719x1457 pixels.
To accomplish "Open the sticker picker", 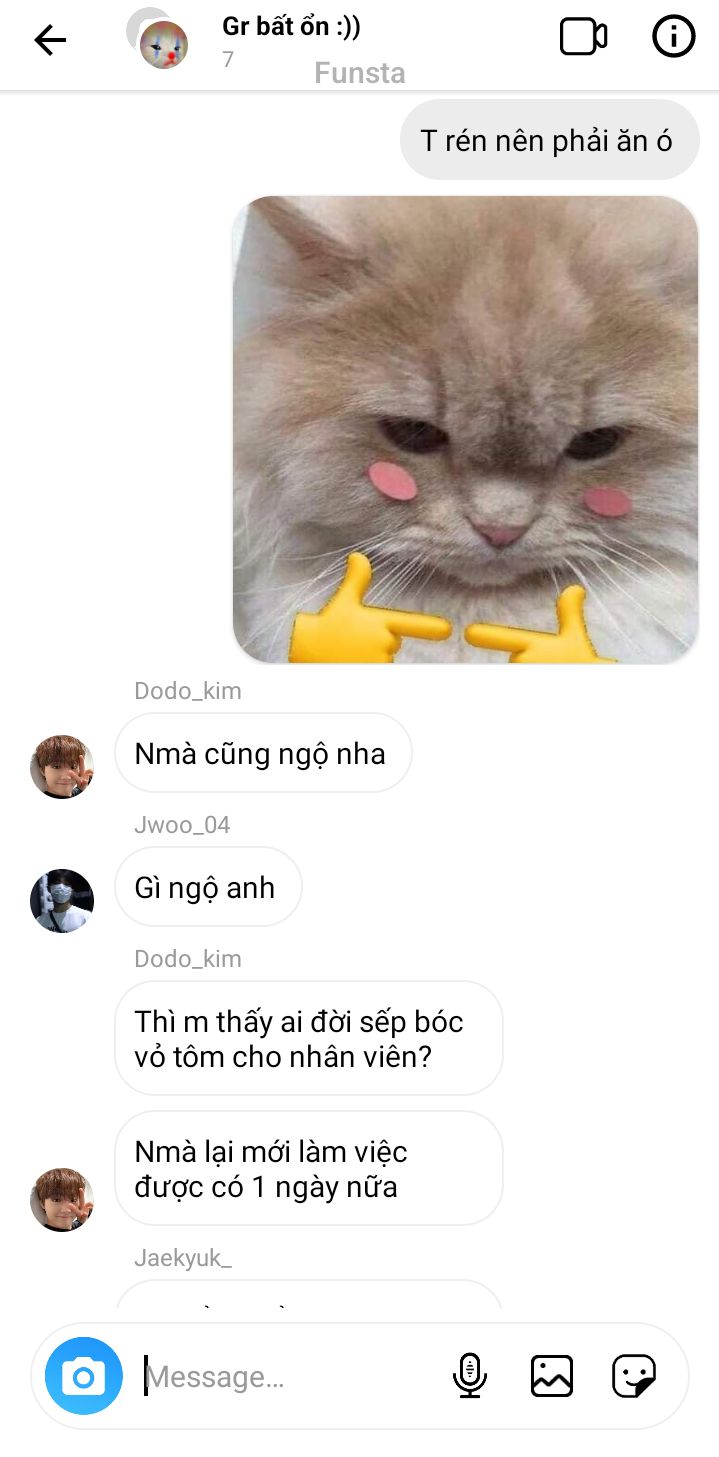I will point(633,1376).
